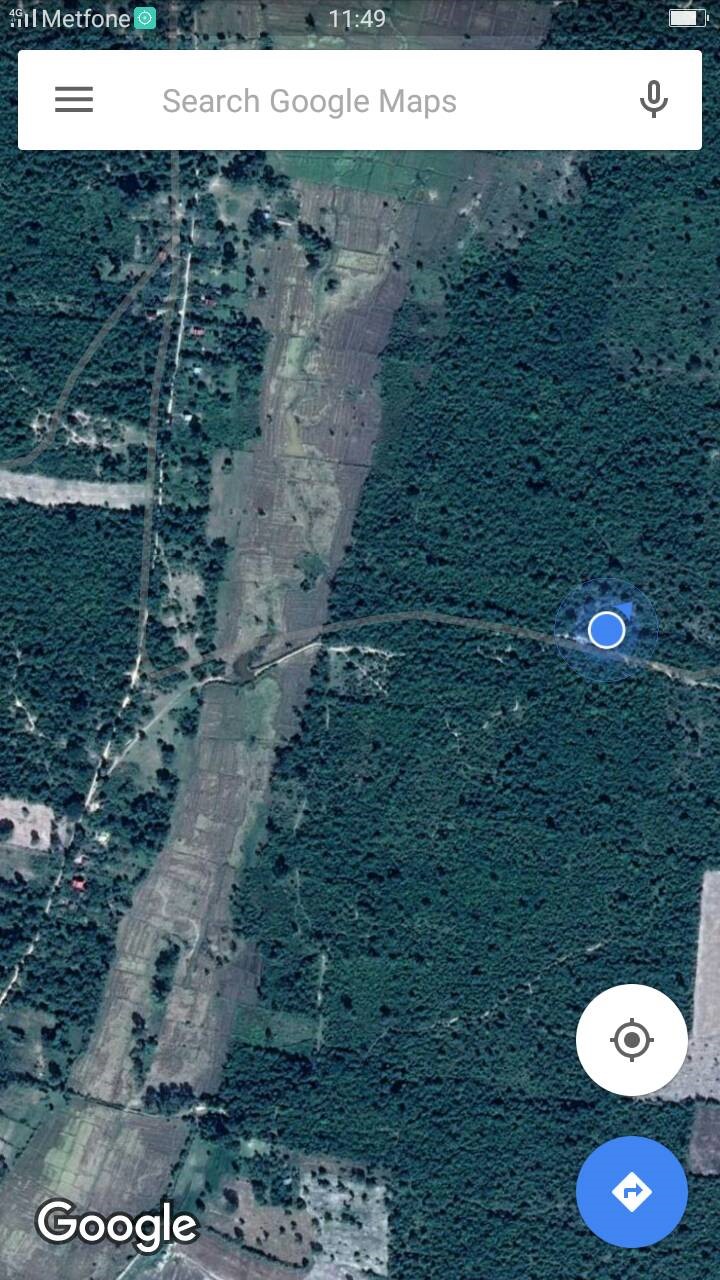Tap the blue current location dot
The image size is (720, 1280).
pos(606,630)
